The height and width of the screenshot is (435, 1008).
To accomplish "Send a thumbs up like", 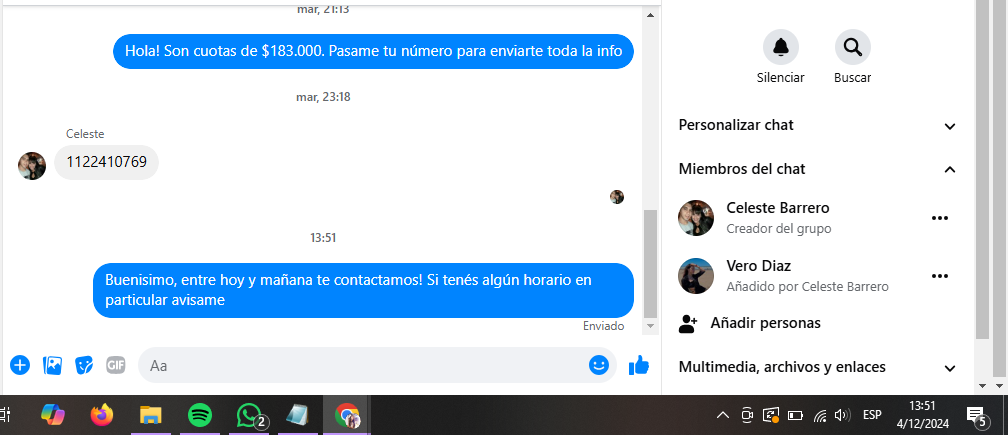I will click(x=638, y=366).
